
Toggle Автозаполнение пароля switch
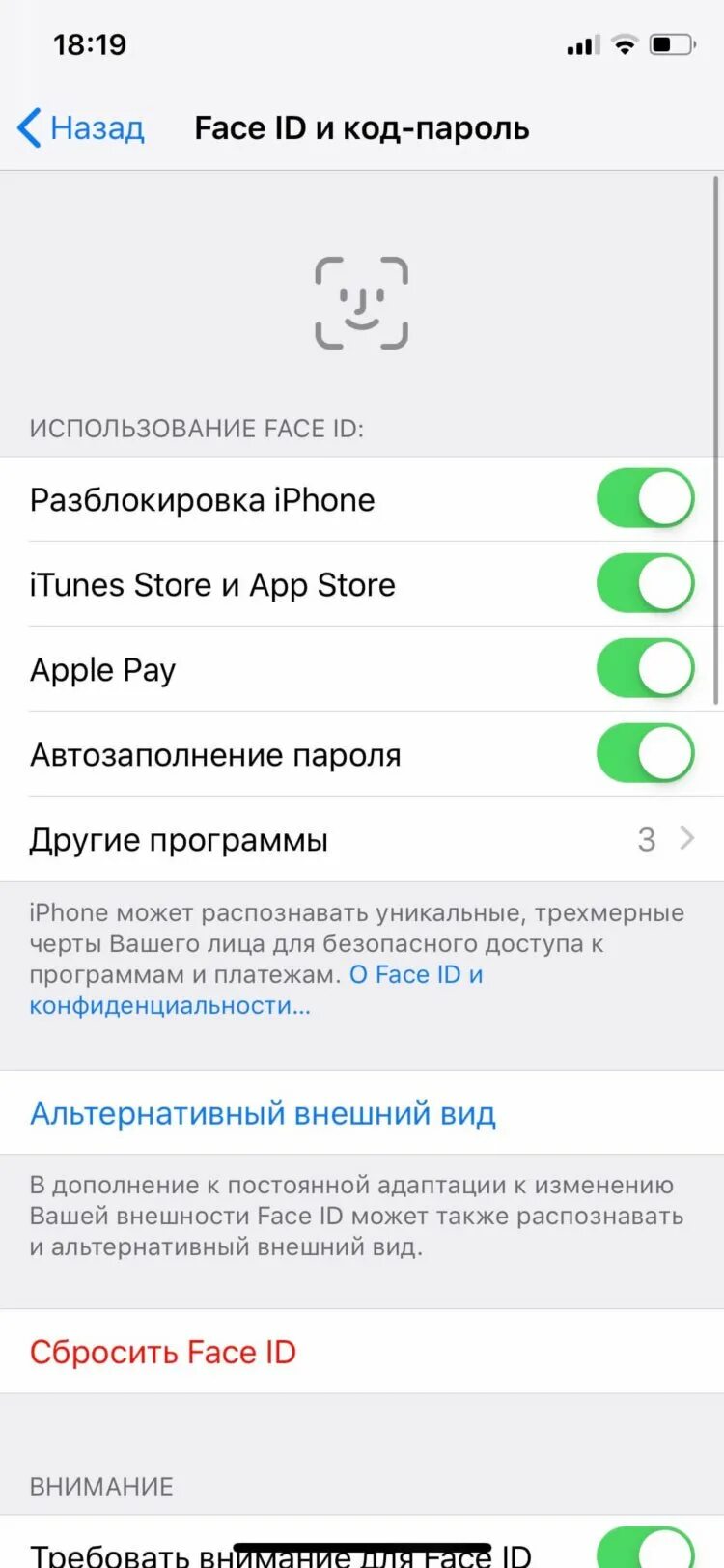point(645,754)
